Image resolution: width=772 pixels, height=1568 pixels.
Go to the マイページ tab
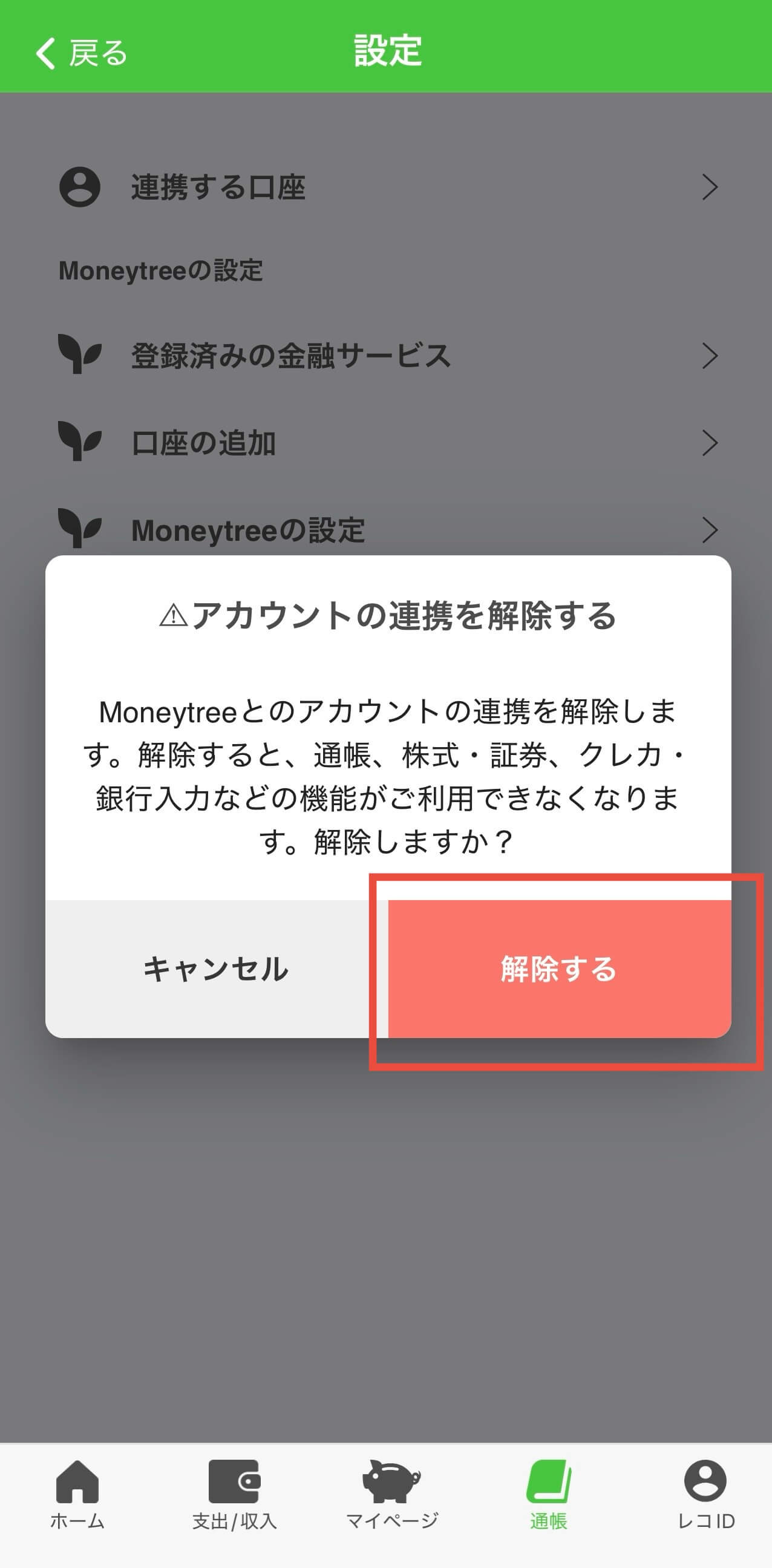[x=391, y=1495]
